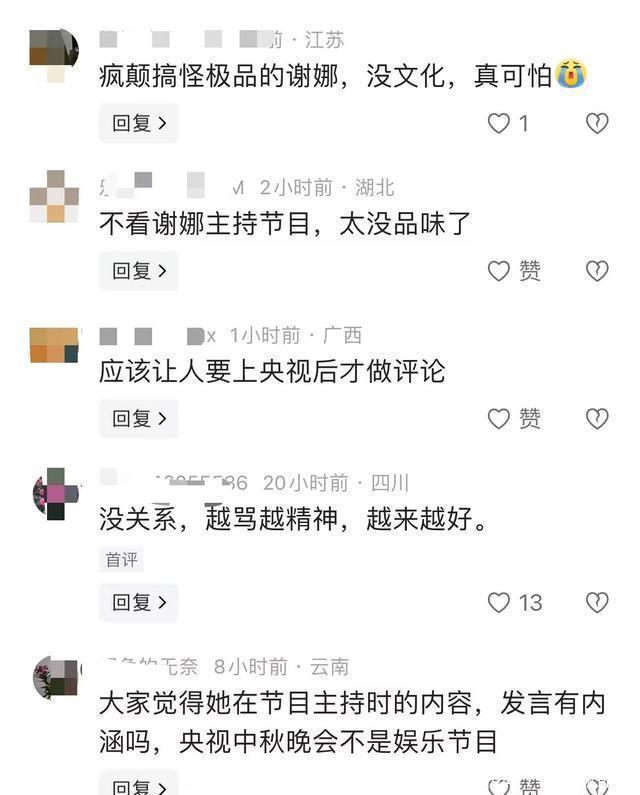Reply to the 不看谢娜主持节目 comment

138,271
